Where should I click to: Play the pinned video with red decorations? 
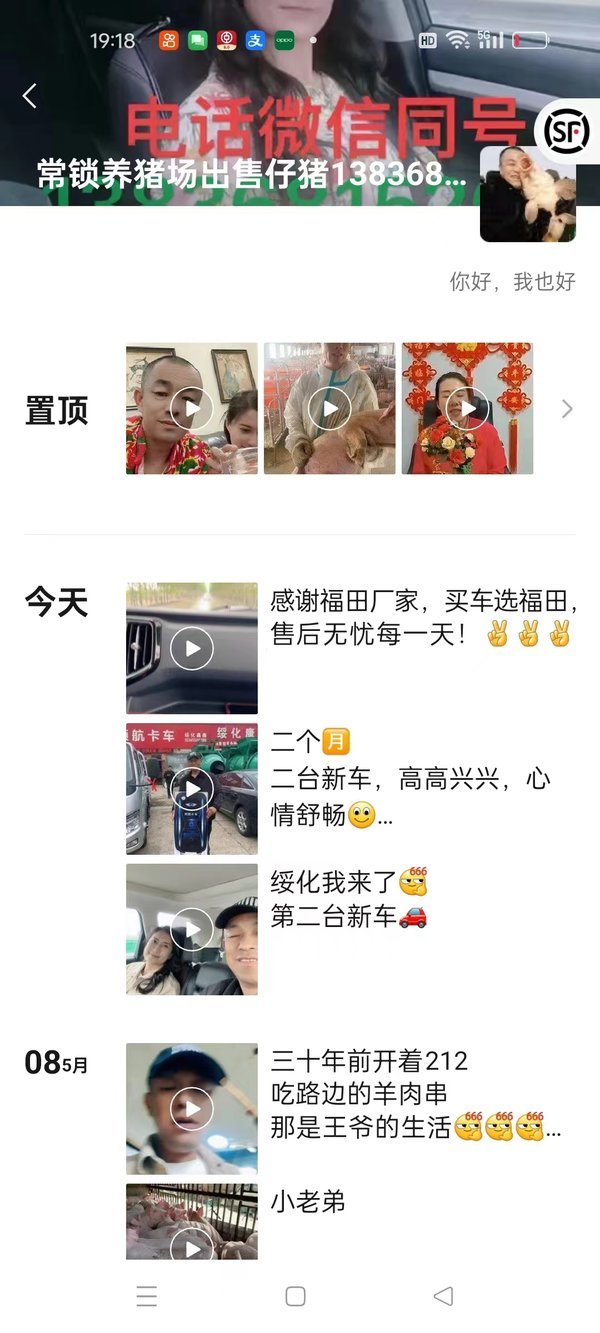(x=467, y=408)
